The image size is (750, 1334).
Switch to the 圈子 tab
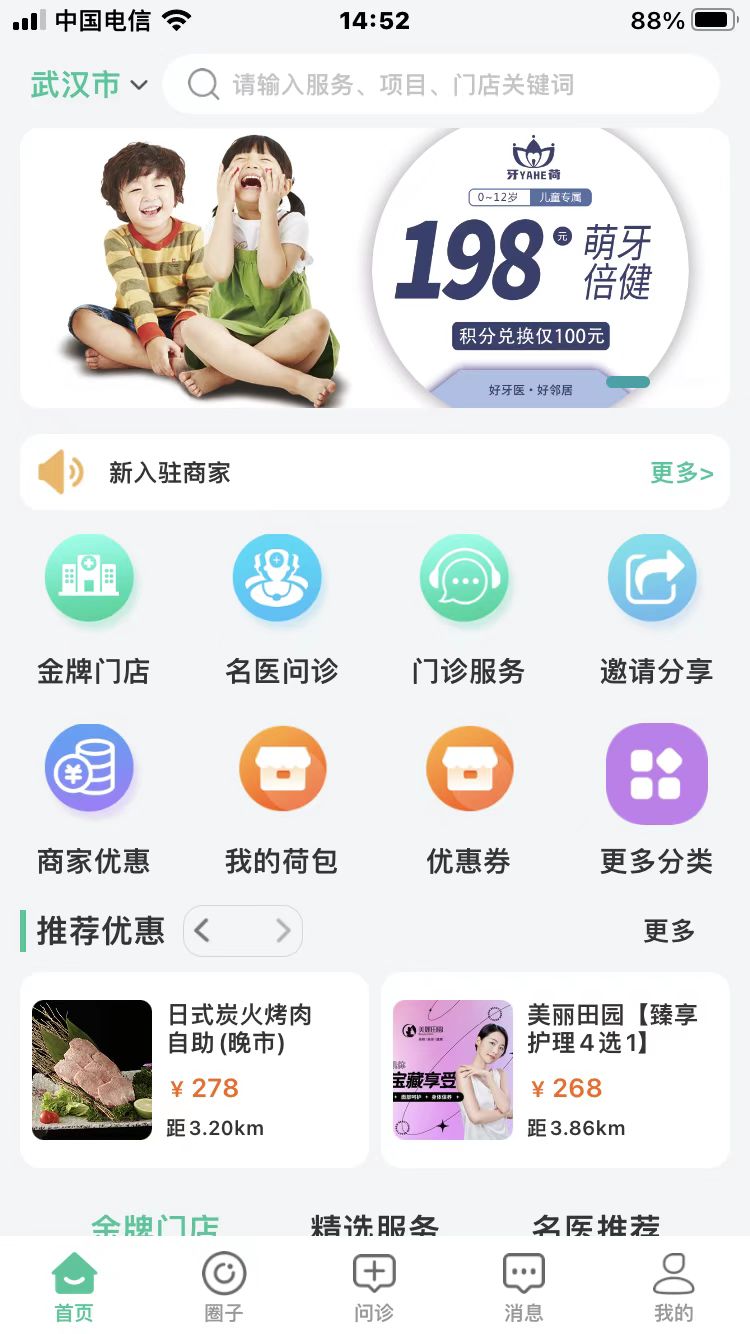(x=224, y=1286)
